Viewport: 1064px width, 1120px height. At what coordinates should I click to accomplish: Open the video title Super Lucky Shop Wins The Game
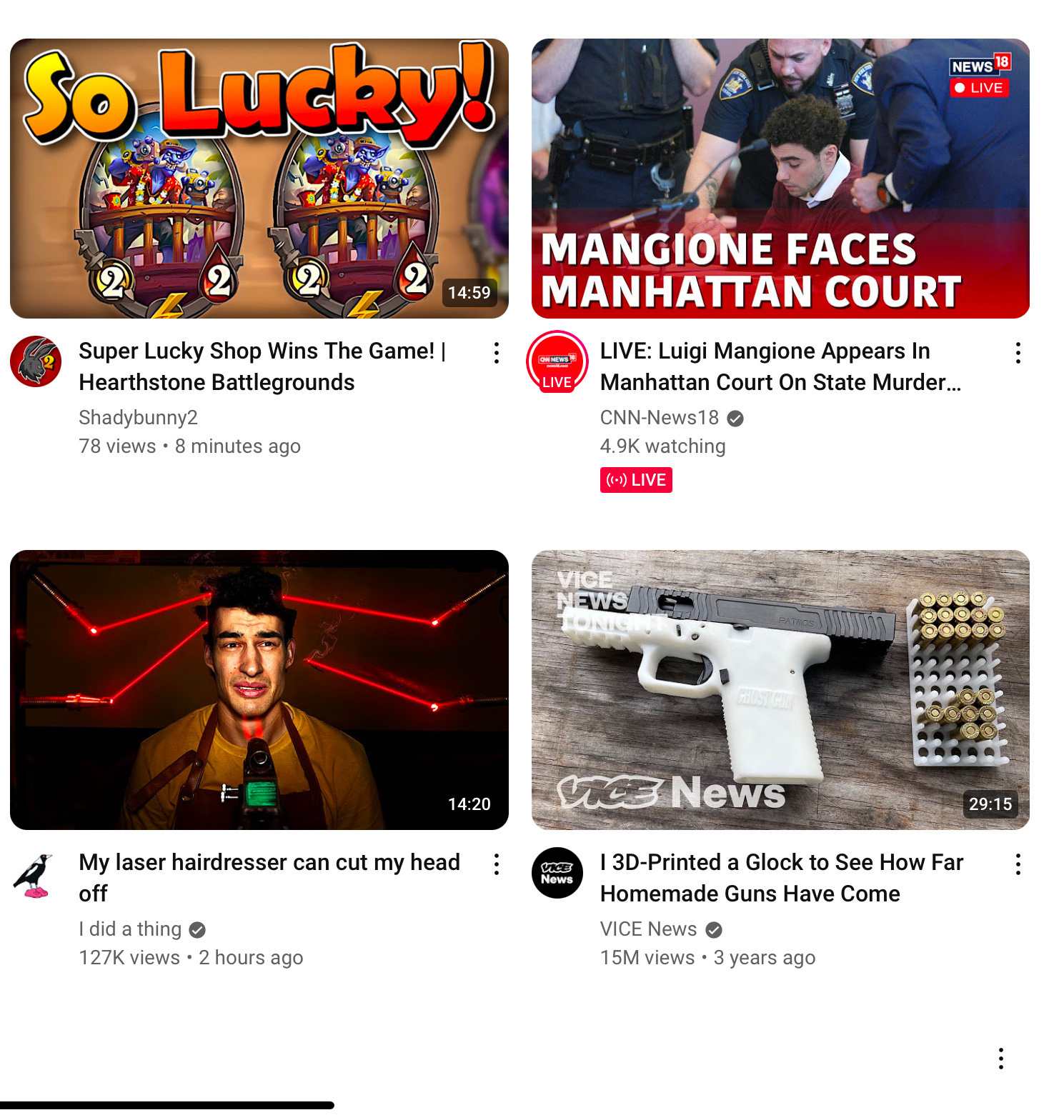coord(262,366)
